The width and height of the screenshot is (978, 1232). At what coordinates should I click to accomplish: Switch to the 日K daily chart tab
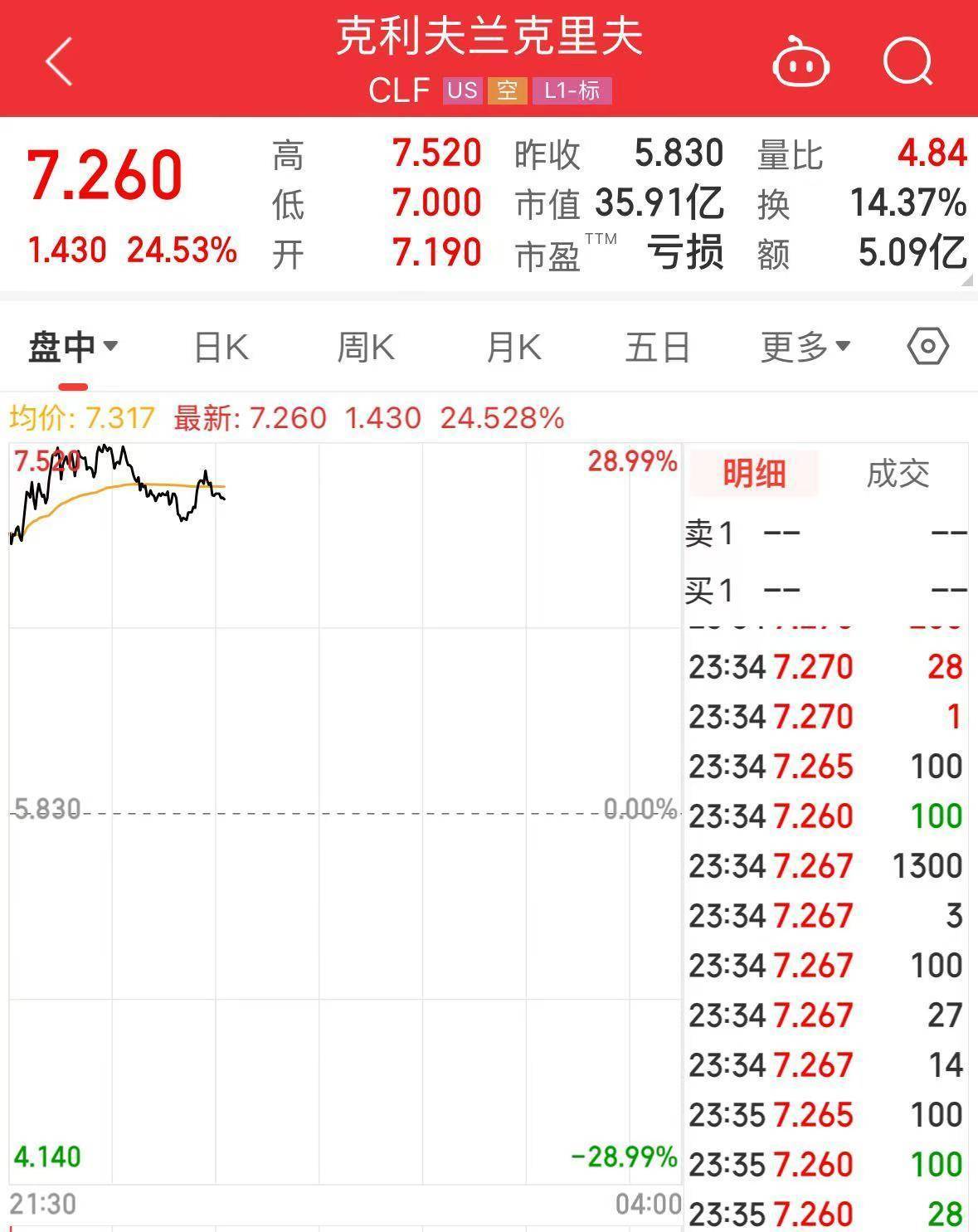(218, 347)
